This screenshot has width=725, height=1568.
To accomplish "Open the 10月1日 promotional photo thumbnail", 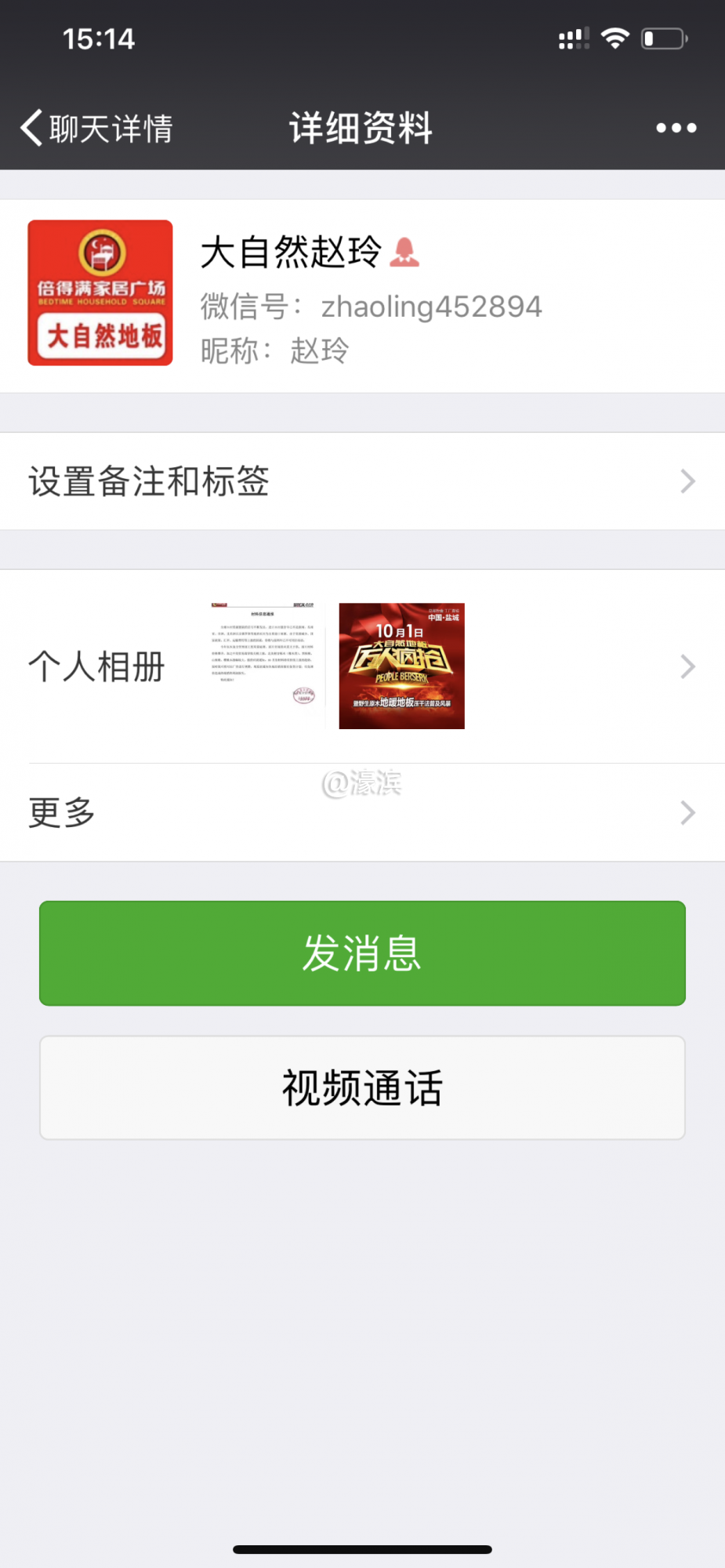I will click(x=401, y=666).
